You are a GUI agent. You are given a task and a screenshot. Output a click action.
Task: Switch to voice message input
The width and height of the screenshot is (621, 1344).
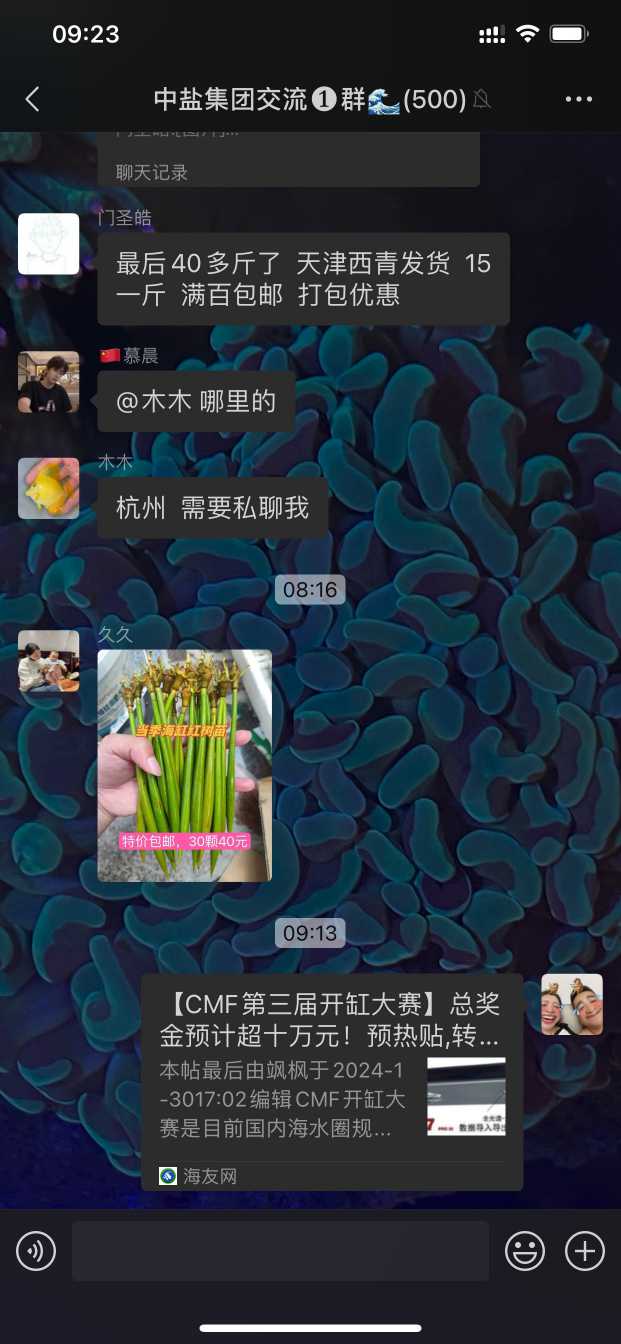(36, 1250)
